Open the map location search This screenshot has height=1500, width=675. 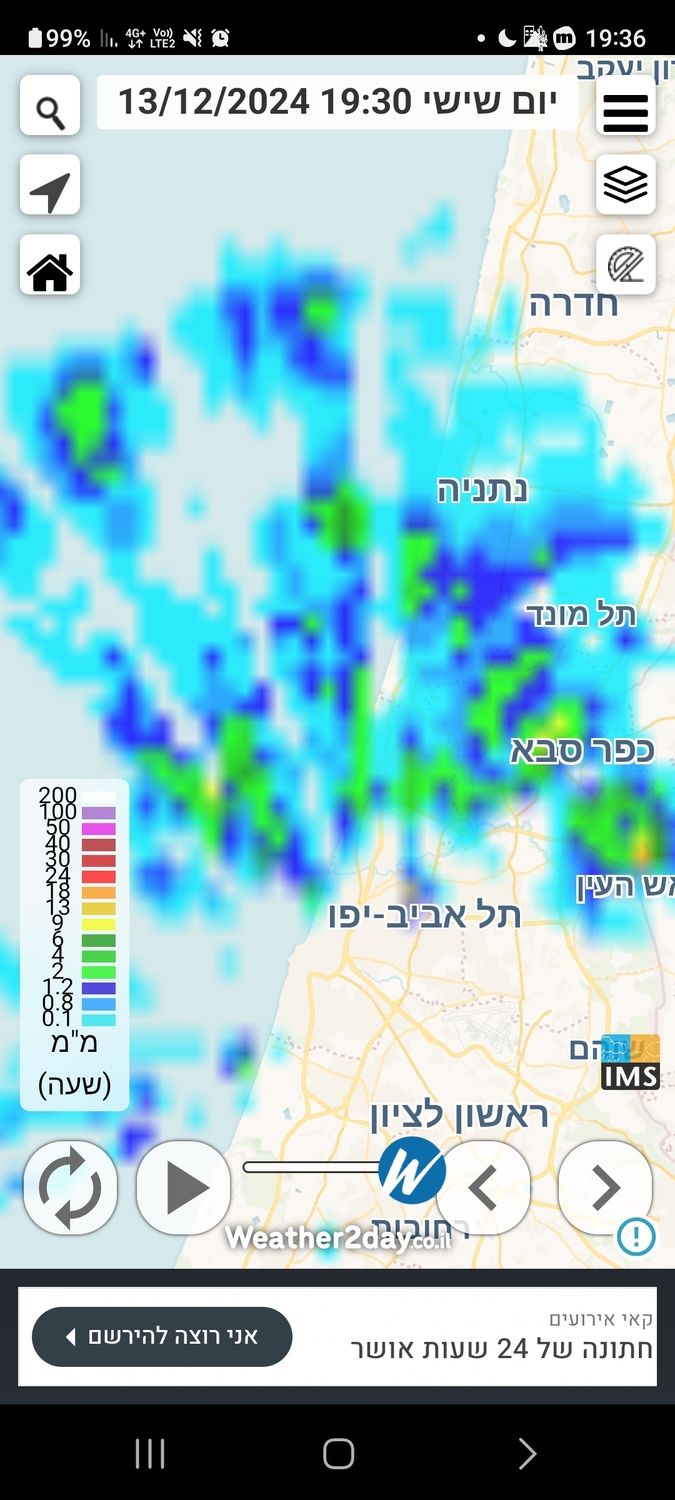pyautogui.click(x=50, y=106)
